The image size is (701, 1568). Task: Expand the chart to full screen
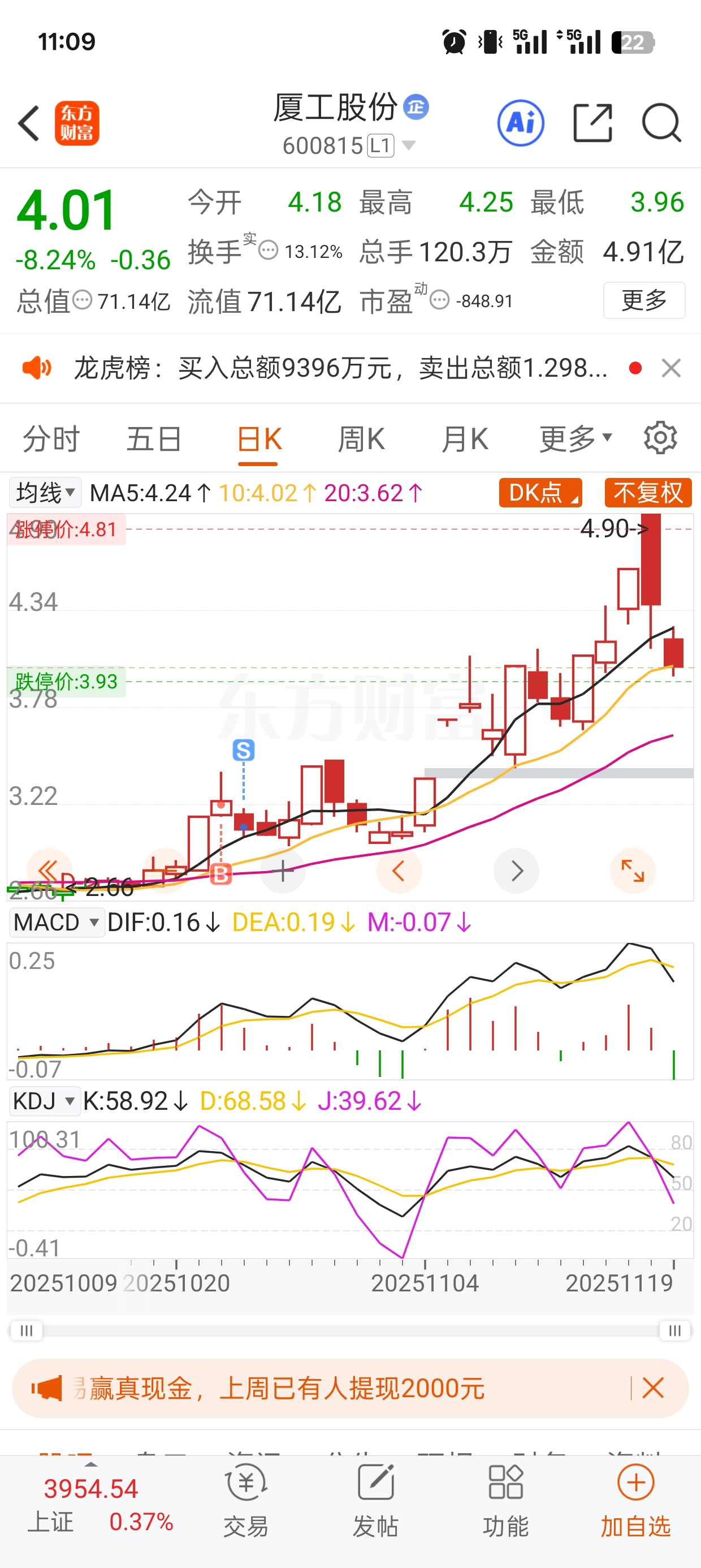[632, 871]
